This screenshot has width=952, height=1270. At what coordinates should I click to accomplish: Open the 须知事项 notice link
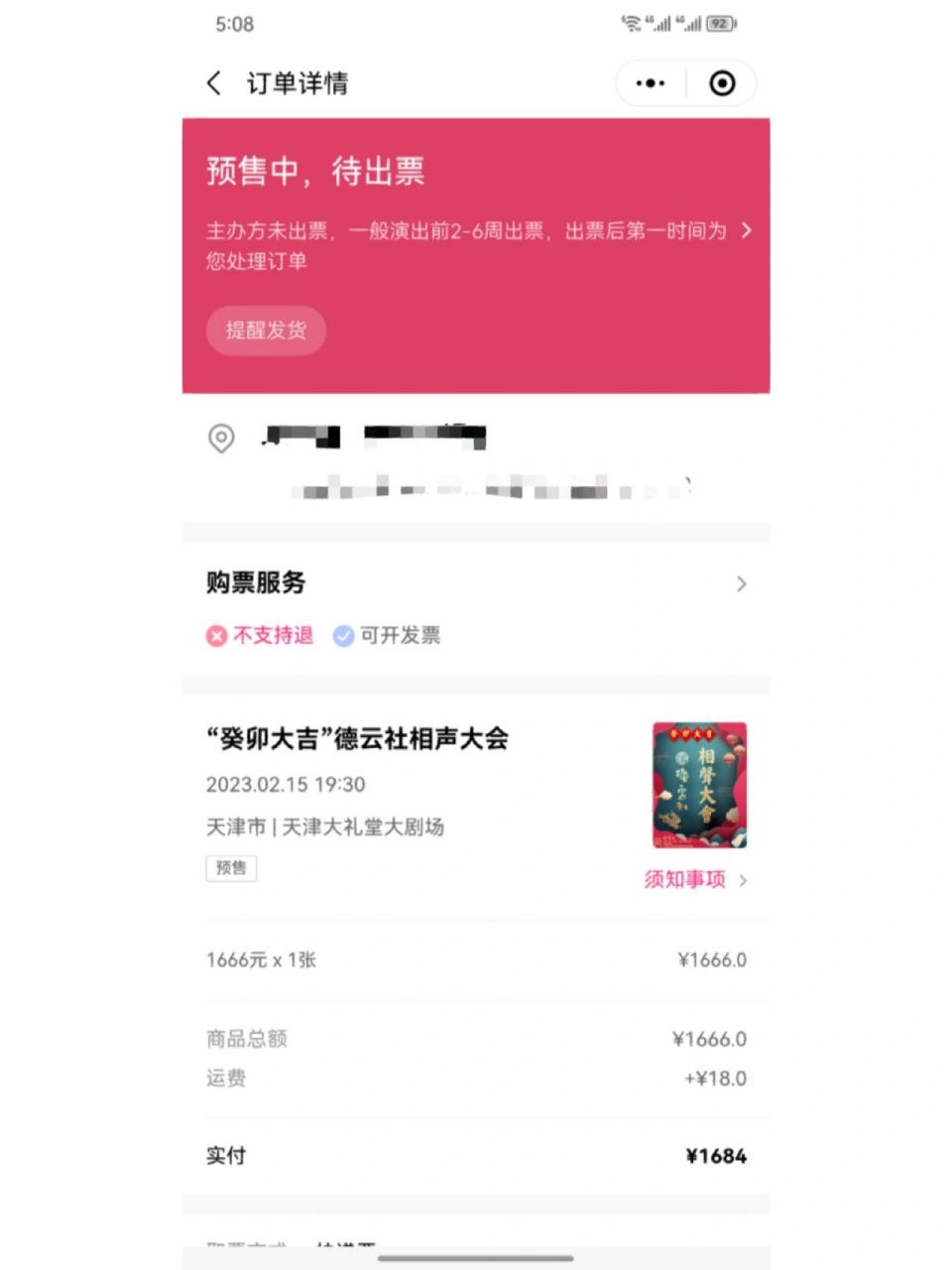[x=684, y=880]
